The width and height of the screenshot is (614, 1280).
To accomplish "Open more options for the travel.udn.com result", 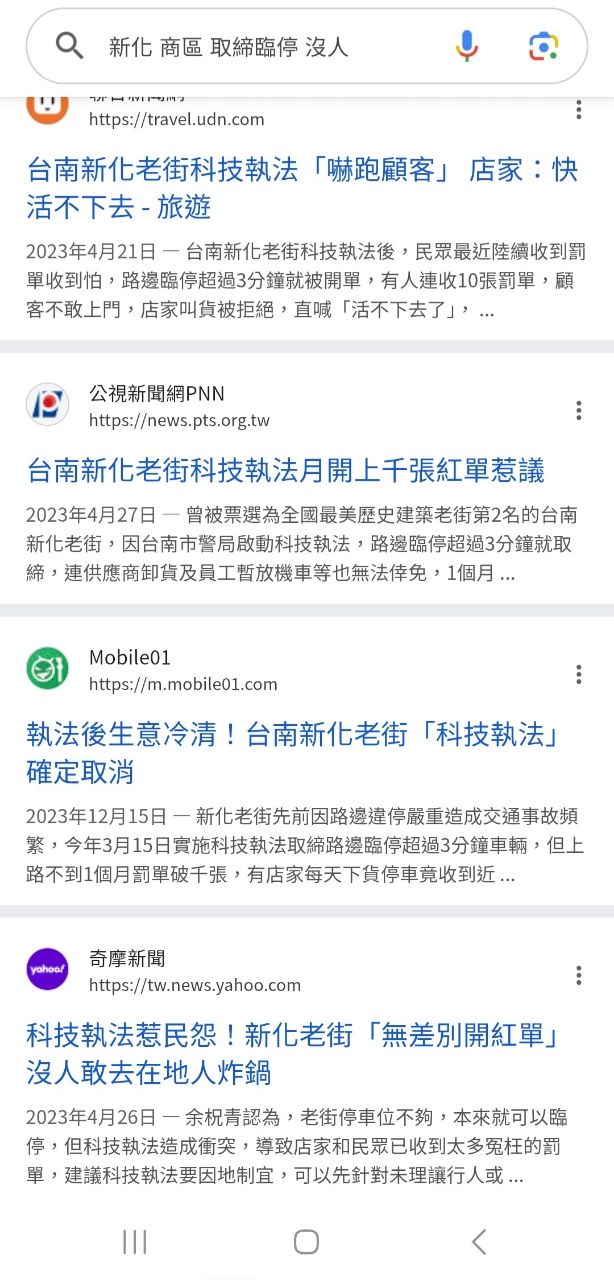I will pyautogui.click(x=578, y=110).
